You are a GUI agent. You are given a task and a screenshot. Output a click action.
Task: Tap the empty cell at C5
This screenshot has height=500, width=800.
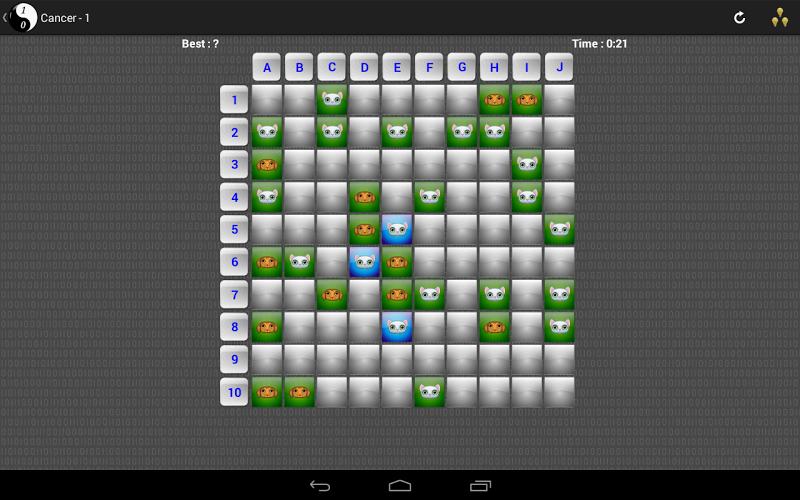331,230
